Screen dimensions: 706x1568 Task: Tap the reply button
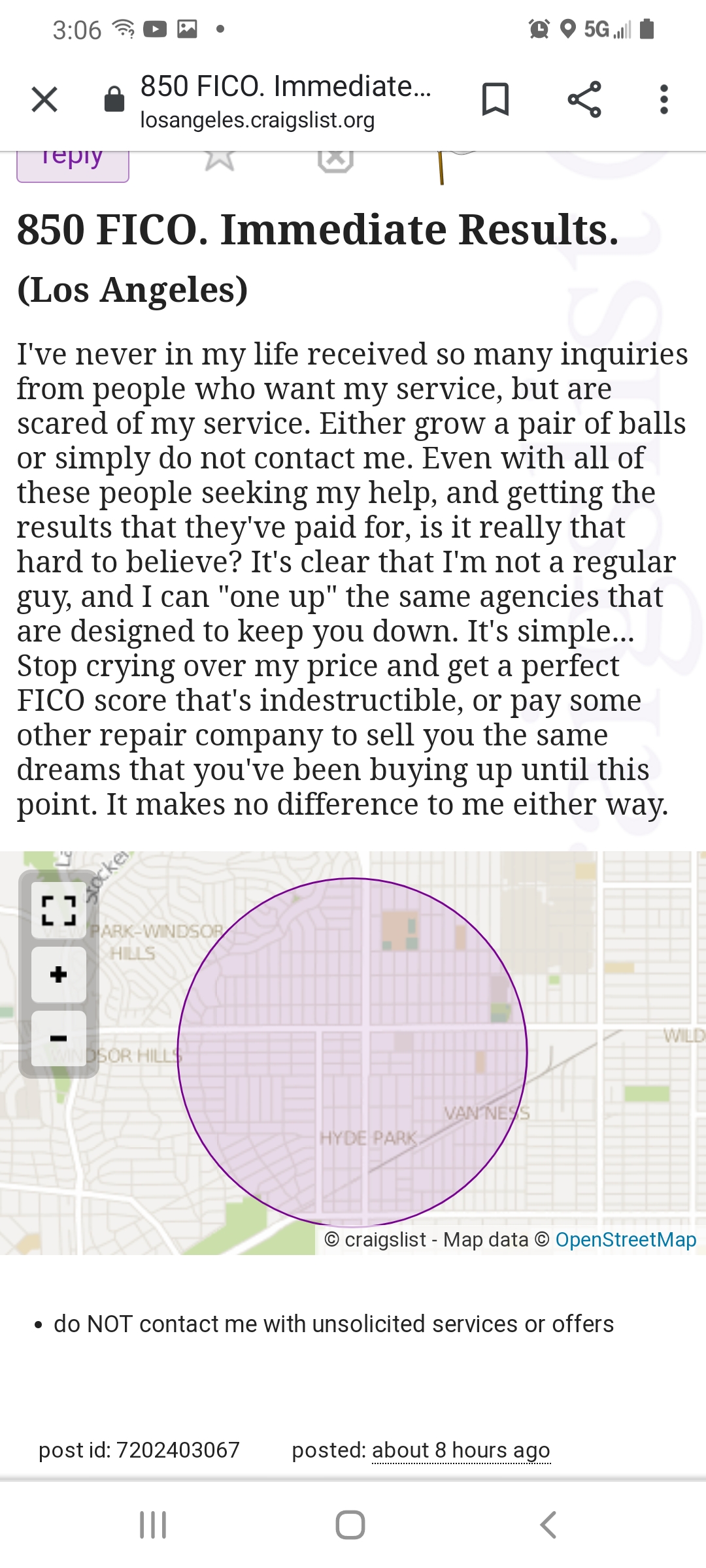point(73,166)
